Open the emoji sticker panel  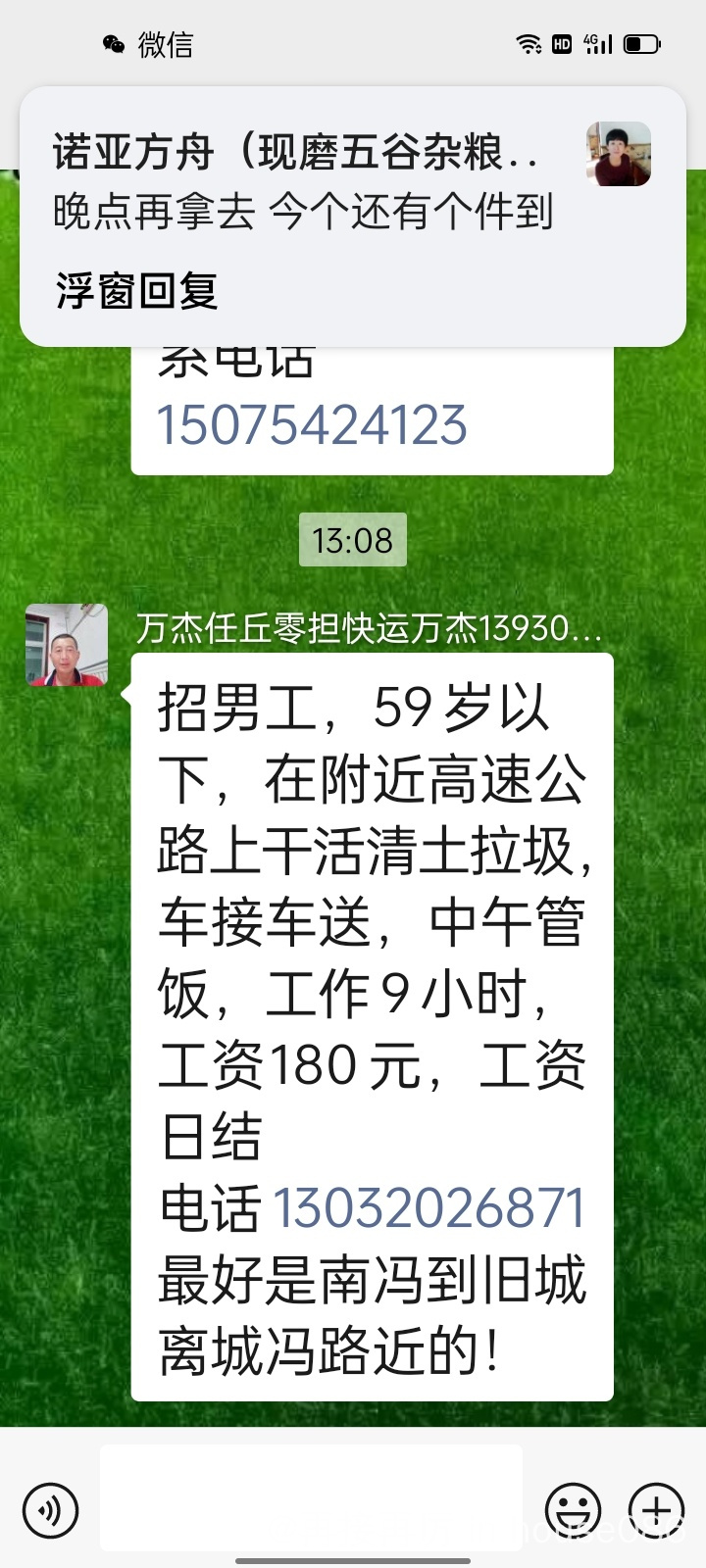pos(574,1510)
